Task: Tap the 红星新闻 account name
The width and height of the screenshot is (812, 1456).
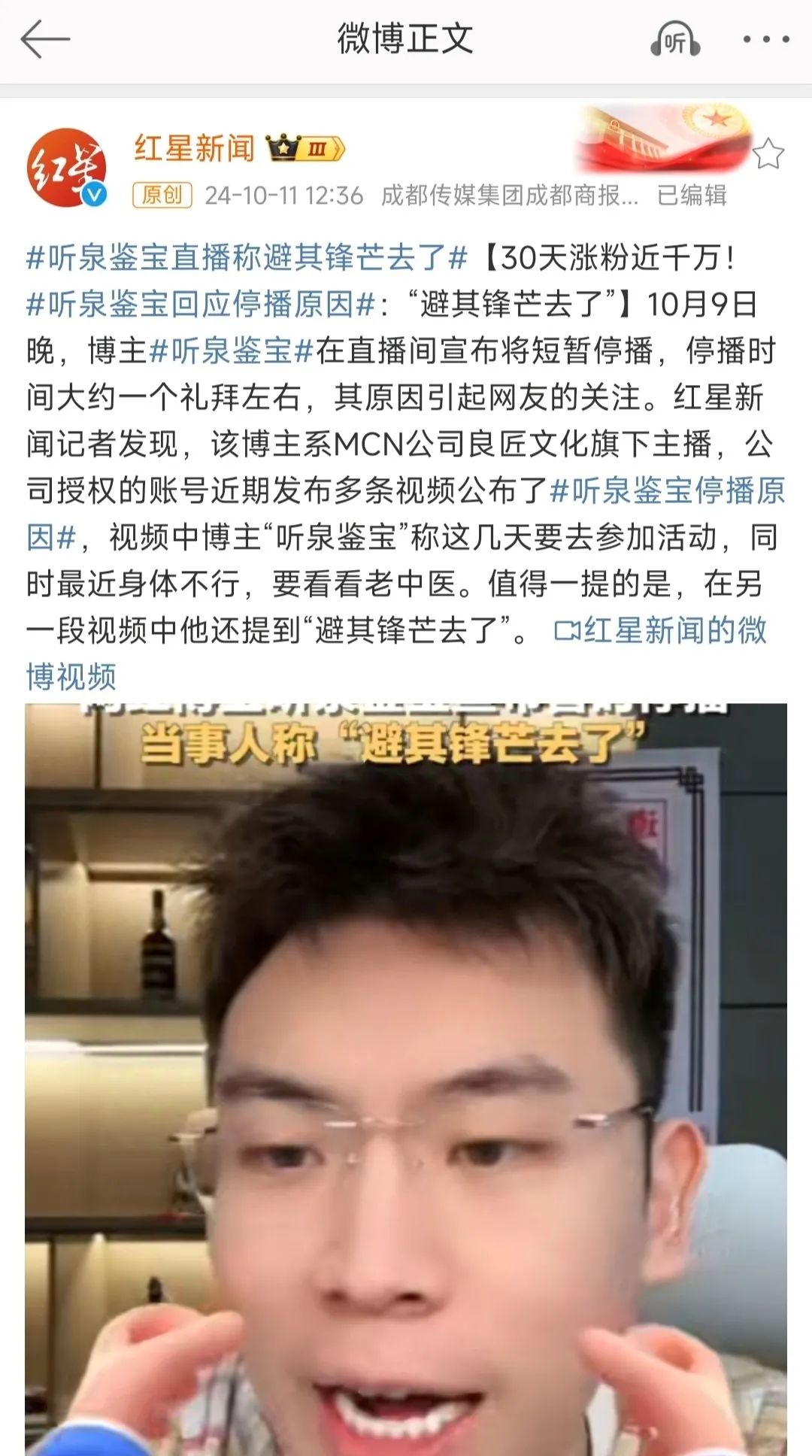Action: 194,148
